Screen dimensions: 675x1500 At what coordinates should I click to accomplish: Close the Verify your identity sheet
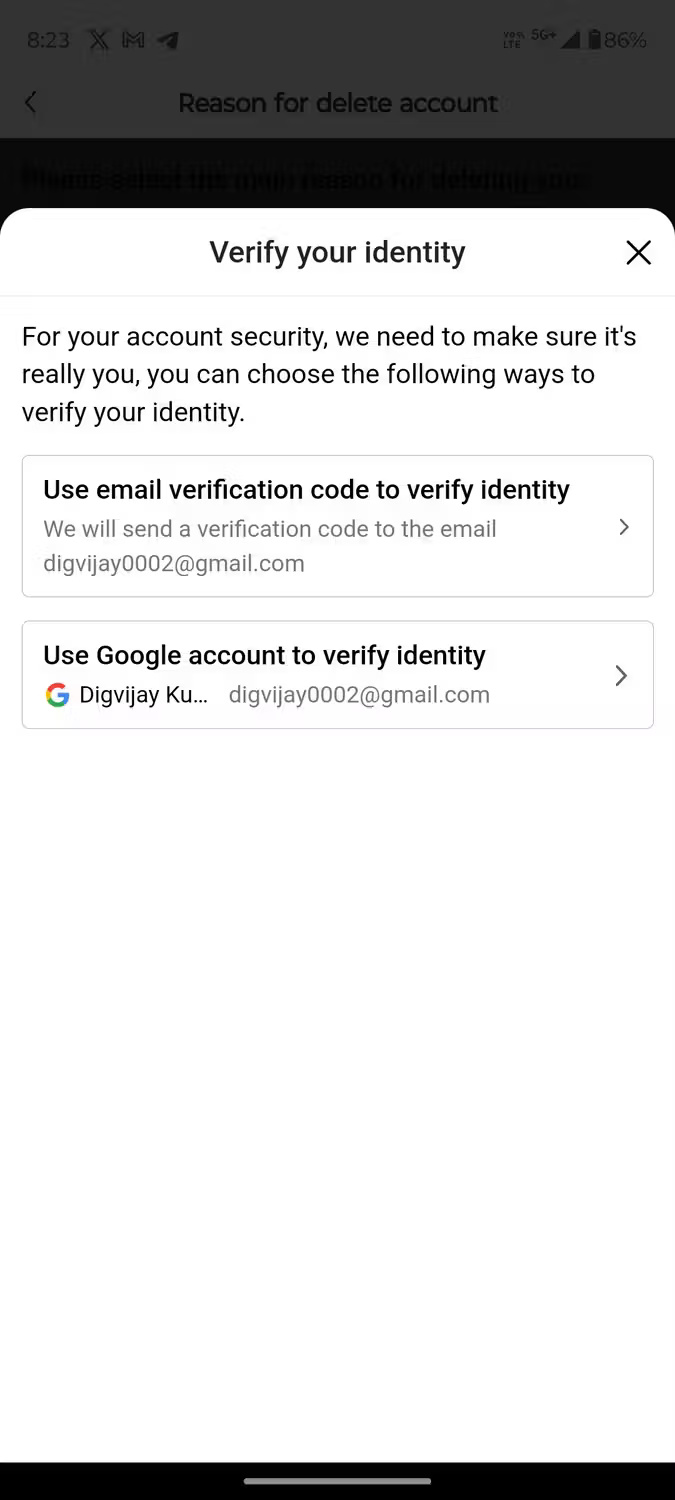pos(638,253)
